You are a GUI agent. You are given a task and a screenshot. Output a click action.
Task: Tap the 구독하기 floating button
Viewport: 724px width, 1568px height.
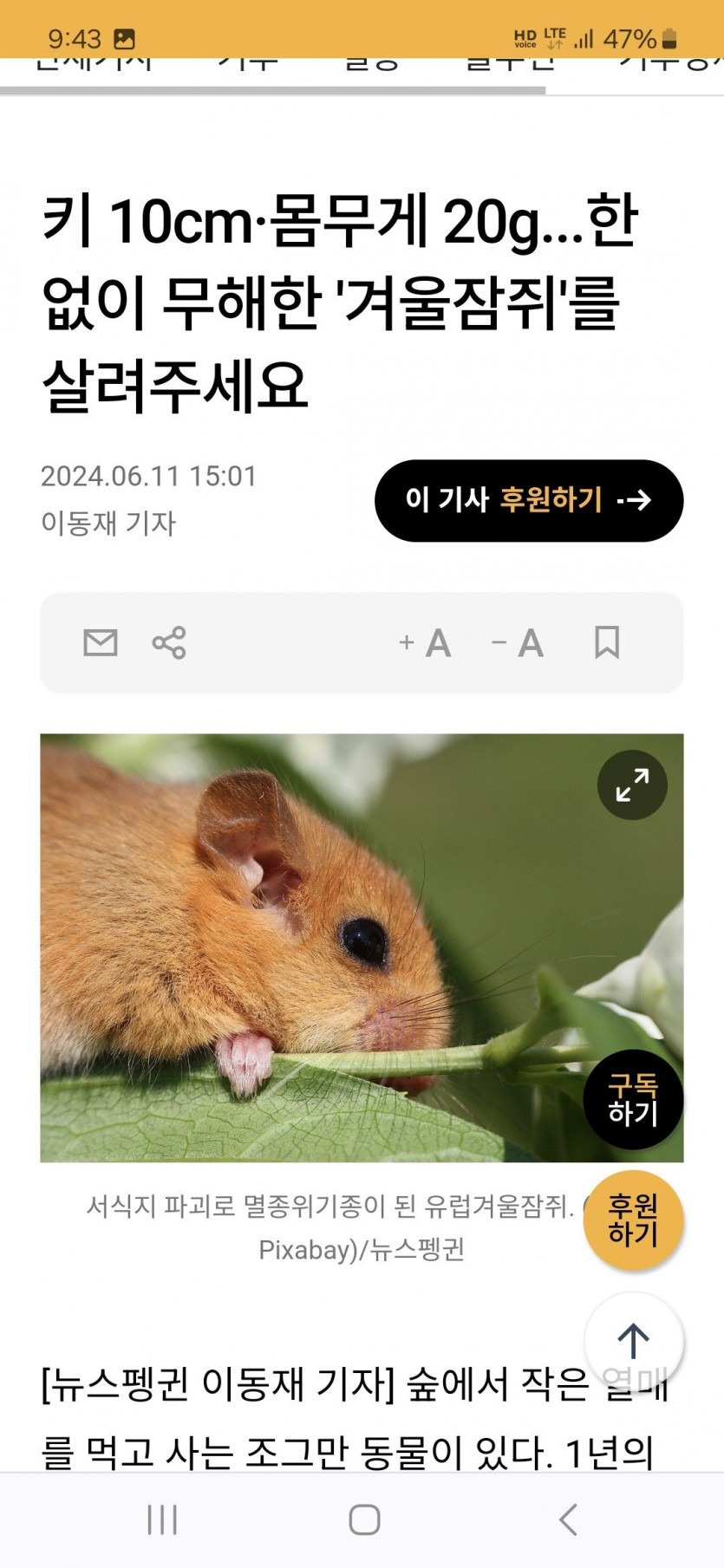coord(633,1099)
